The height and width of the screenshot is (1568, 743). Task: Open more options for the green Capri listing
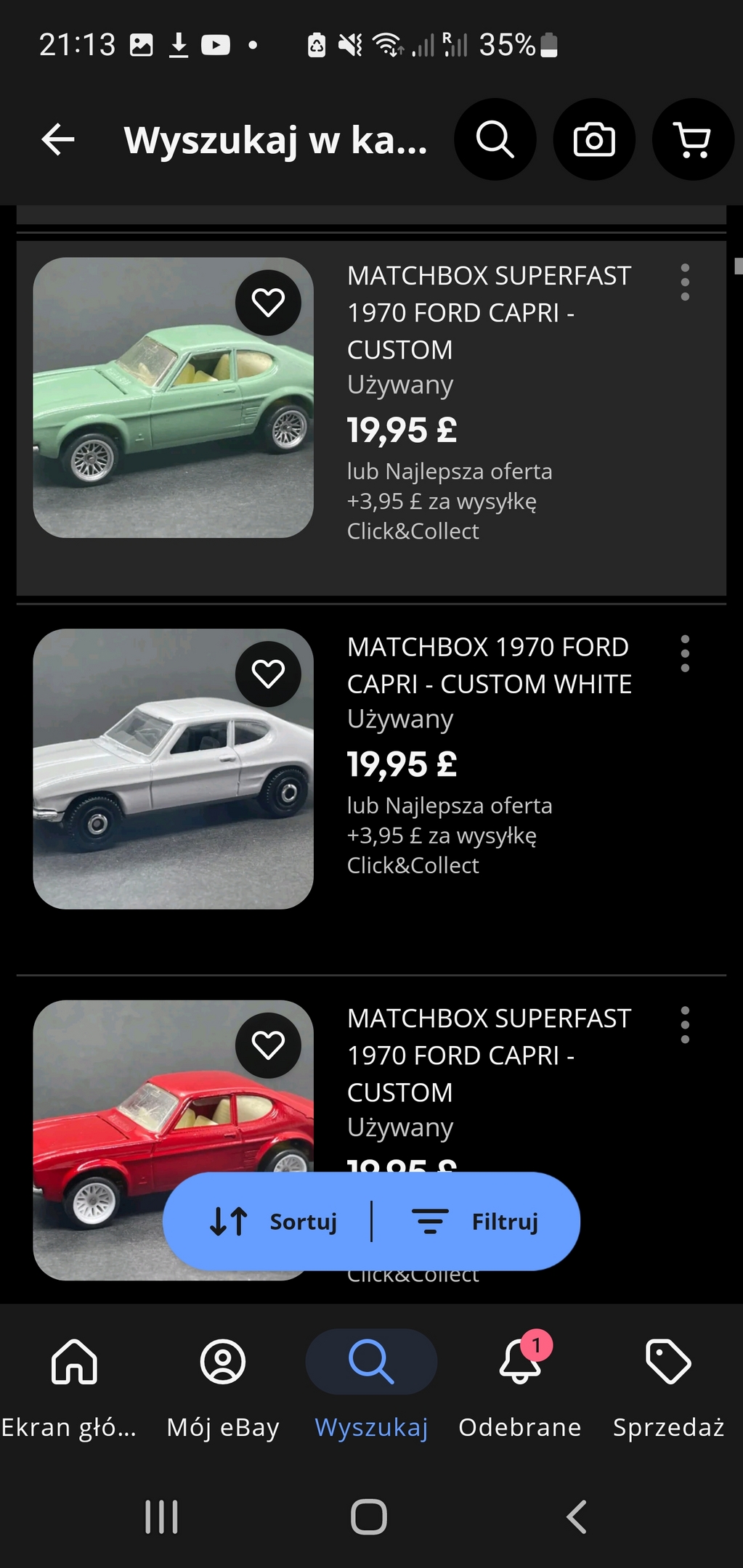pos(685,282)
